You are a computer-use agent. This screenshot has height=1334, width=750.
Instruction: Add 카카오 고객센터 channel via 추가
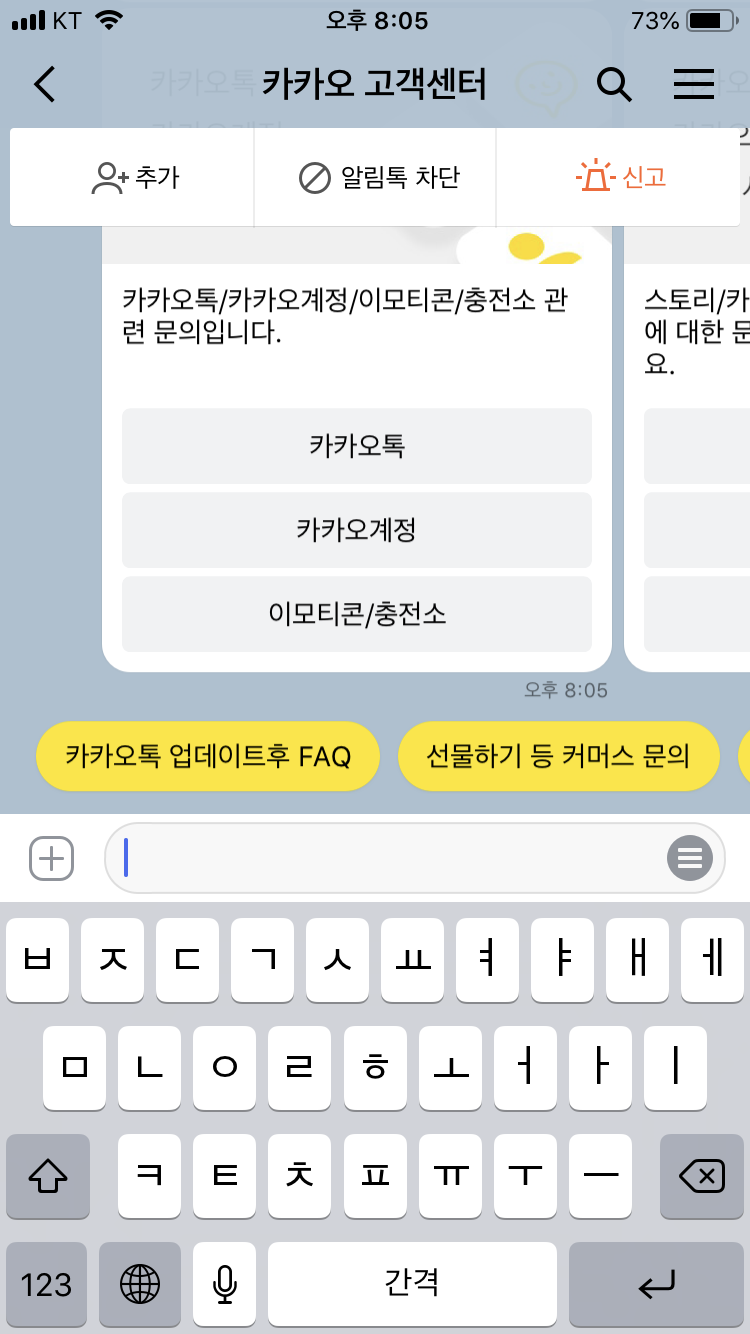[x=134, y=178]
